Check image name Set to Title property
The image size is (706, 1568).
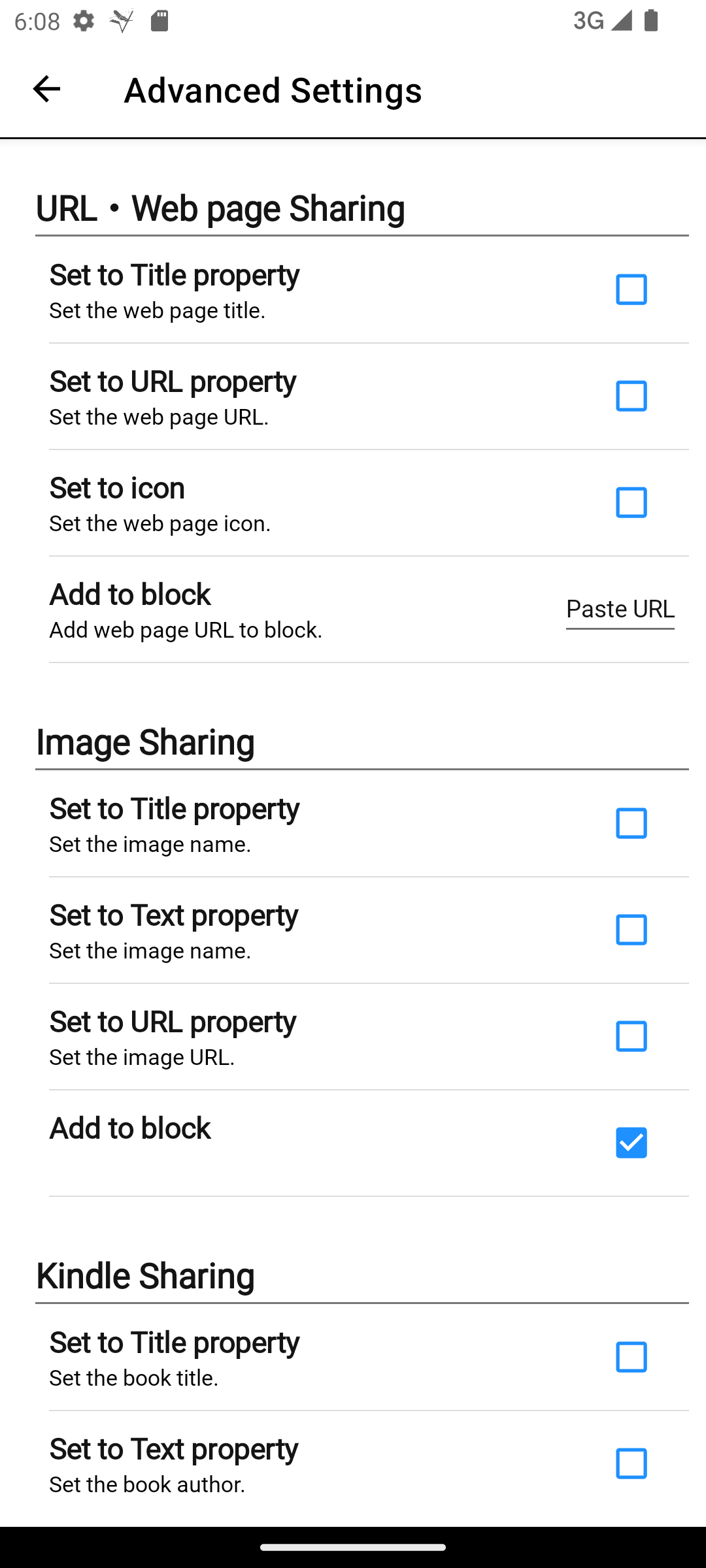point(631,823)
